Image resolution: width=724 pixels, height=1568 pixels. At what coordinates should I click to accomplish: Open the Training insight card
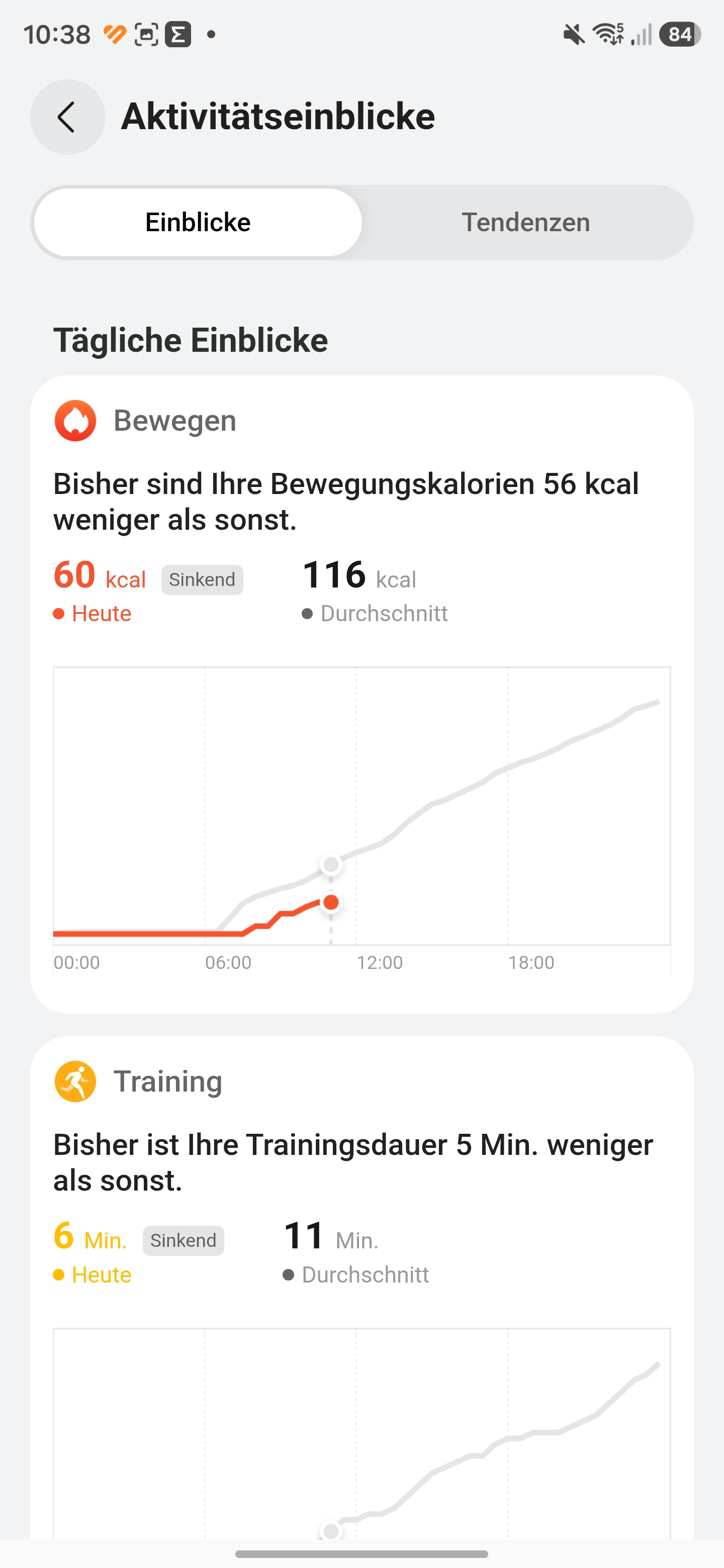361,1288
